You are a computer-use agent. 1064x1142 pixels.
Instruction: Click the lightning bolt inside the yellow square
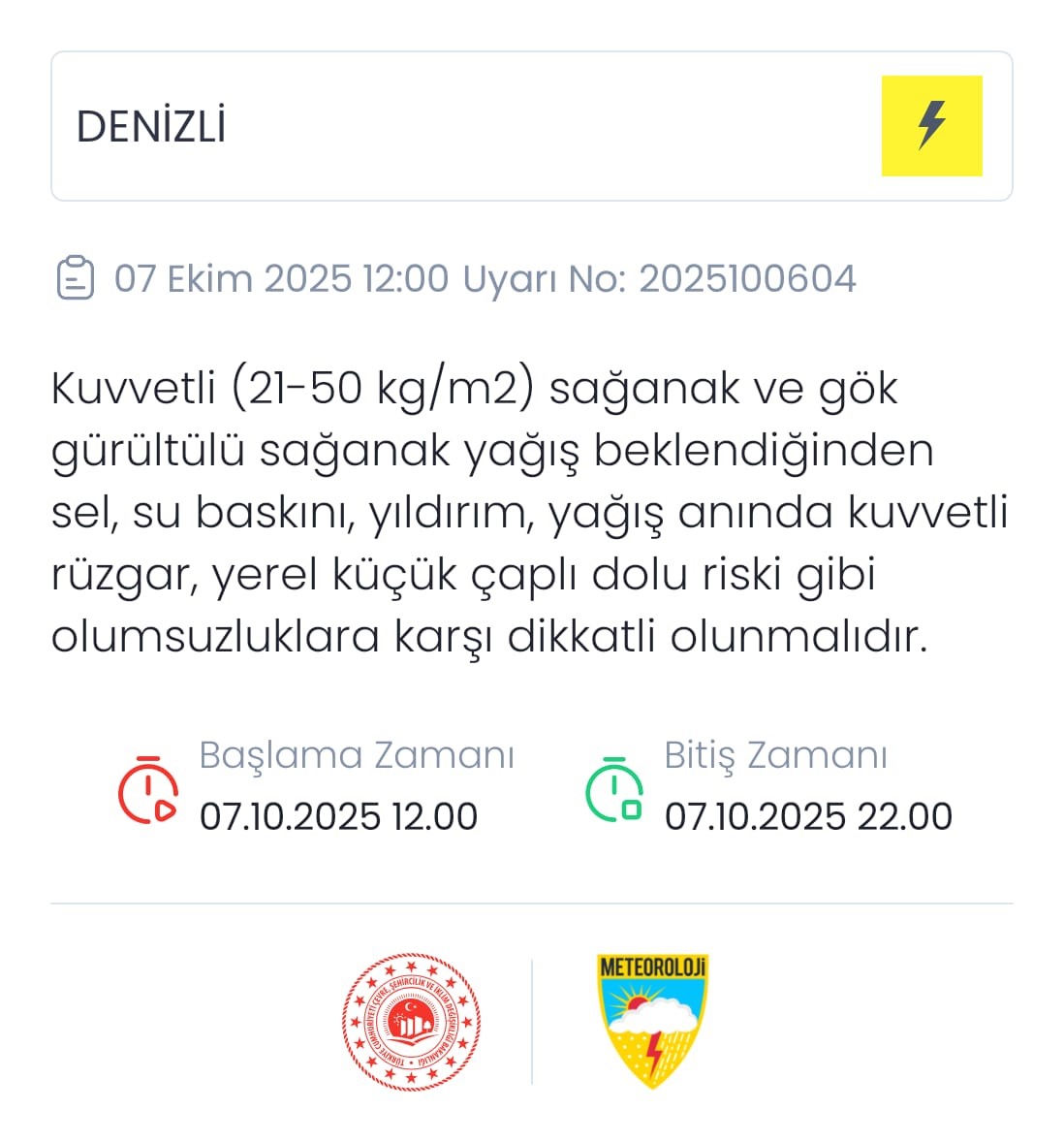click(x=930, y=126)
